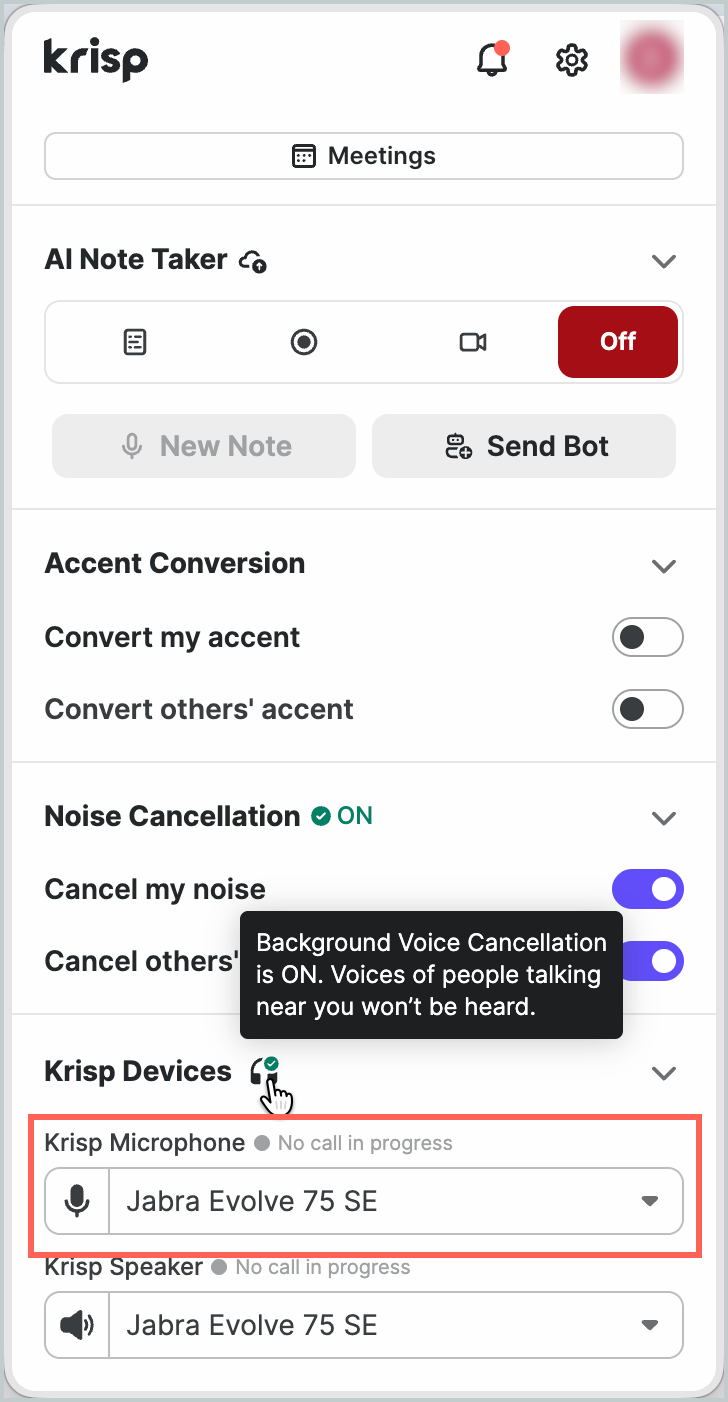
Task: Enable Convert my accent
Action: click(648, 637)
